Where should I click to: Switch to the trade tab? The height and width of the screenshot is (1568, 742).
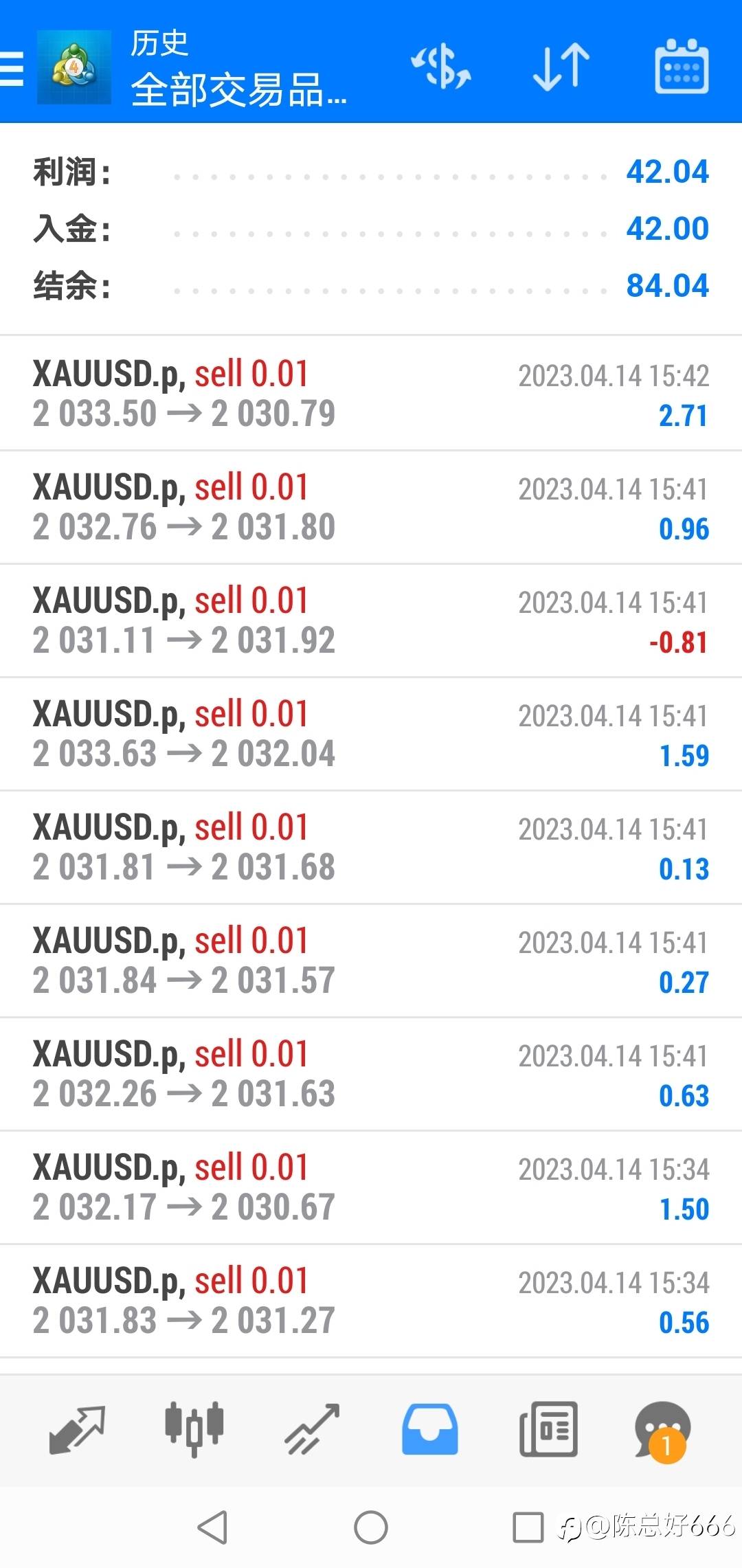[x=312, y=1430]
